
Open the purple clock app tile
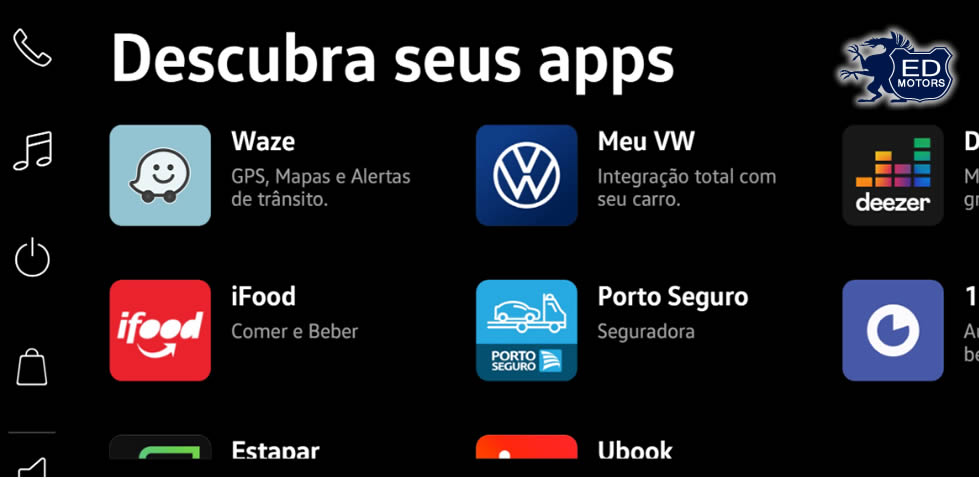coord(892,330)
